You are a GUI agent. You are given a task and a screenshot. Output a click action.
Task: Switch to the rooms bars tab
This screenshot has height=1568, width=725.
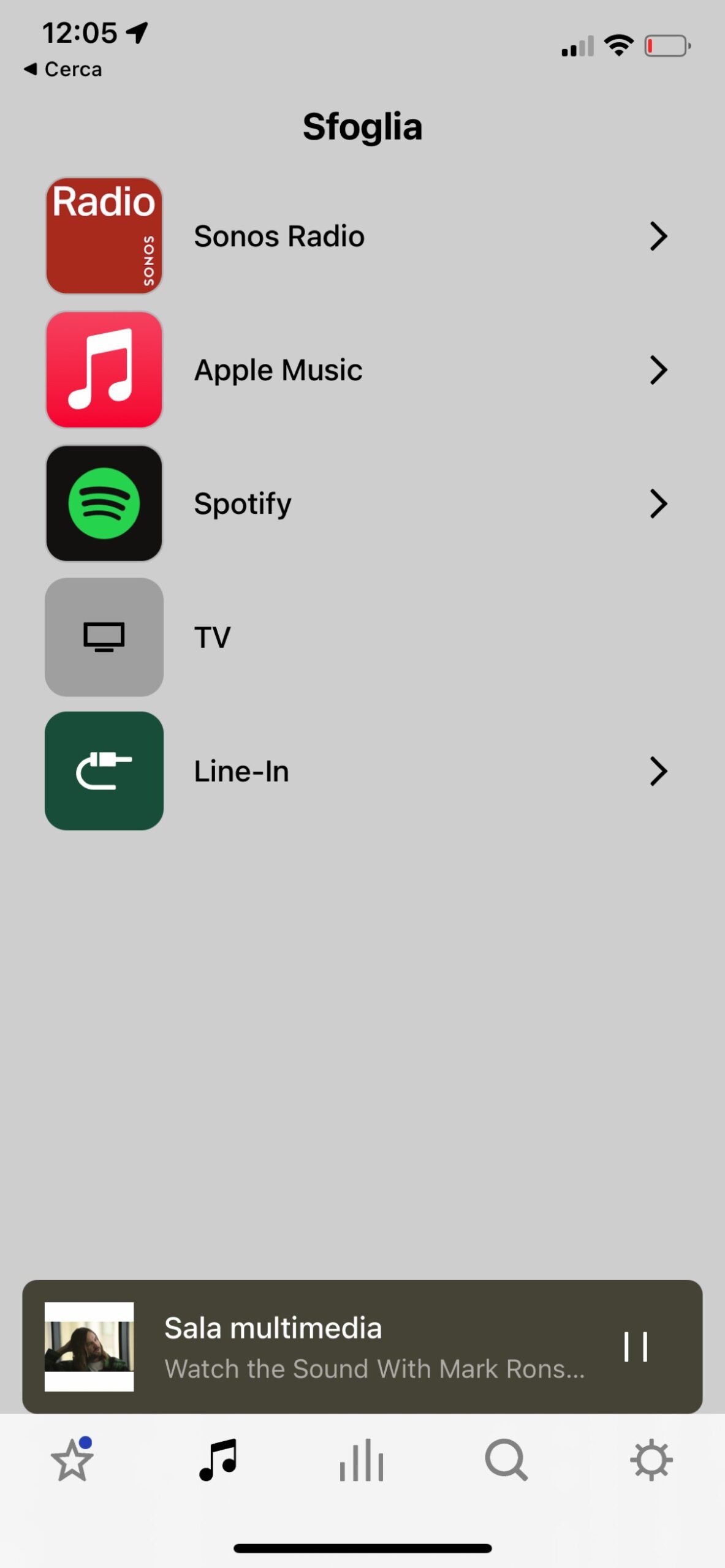click(362, 1460)
